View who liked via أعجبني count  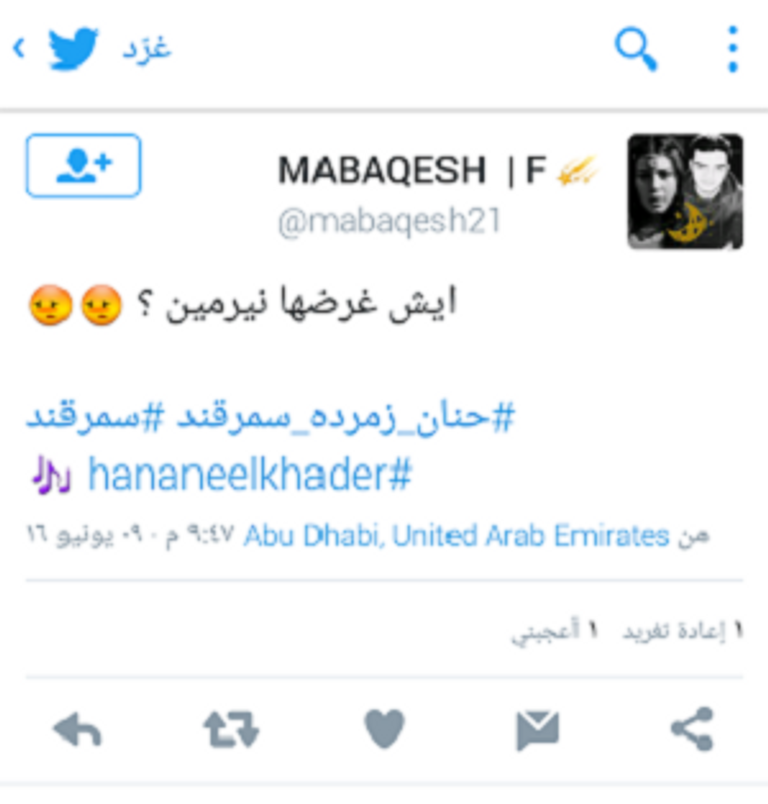pos(554,631)
